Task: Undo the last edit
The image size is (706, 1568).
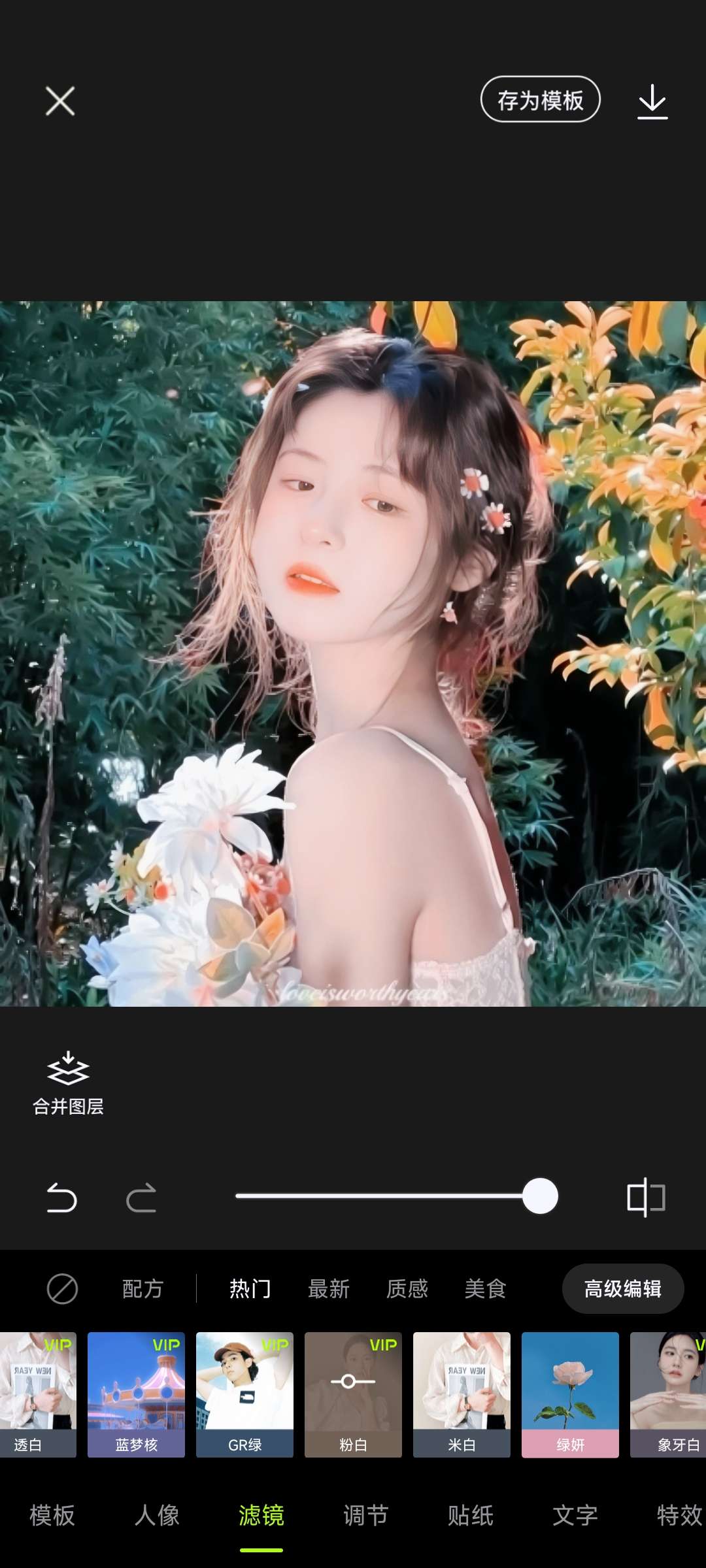Action: (x=62, y=1198)
